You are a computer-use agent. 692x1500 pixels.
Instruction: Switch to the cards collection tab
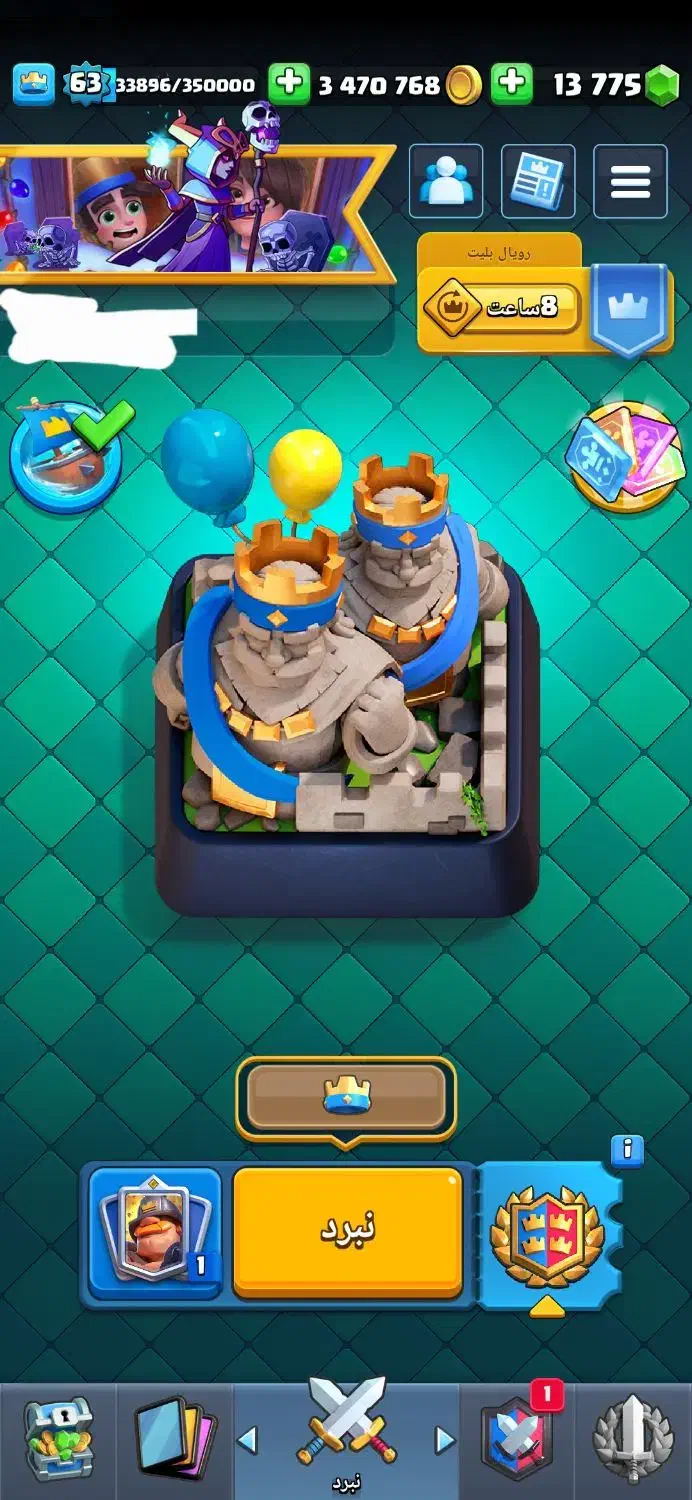coord(175,1440)
